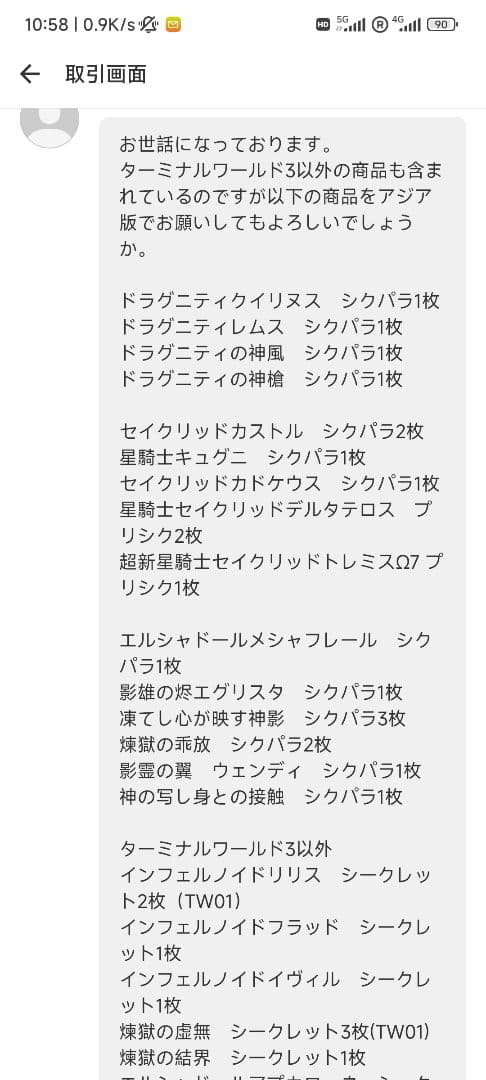The height and width of the screenshot is (1080, 486).
Task: Open the sender's profile avatar
Action: (50, 127)
